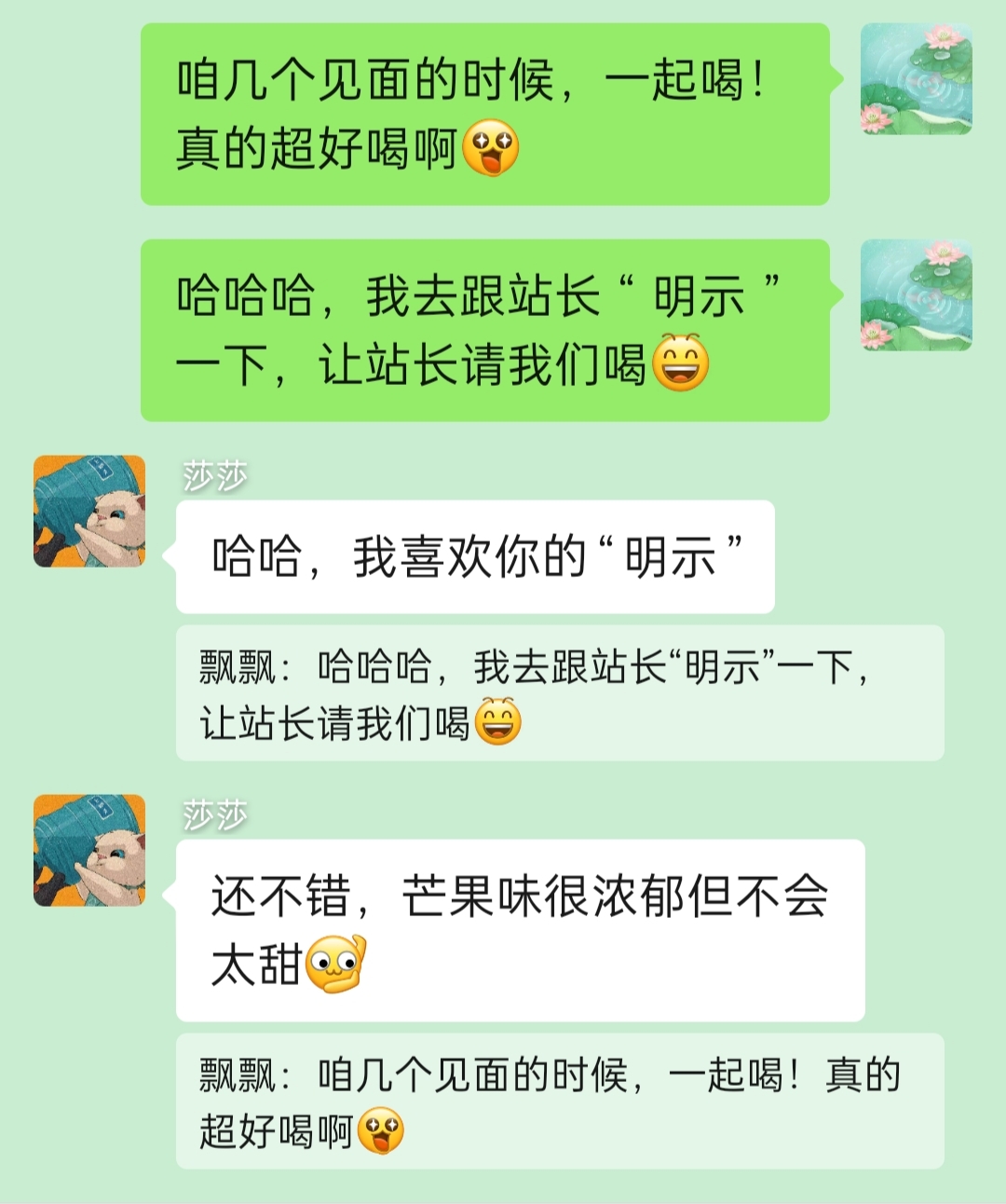Open quoted reply “飘飘：咱几个见面的时候，一起喝”

point(559,1101)
